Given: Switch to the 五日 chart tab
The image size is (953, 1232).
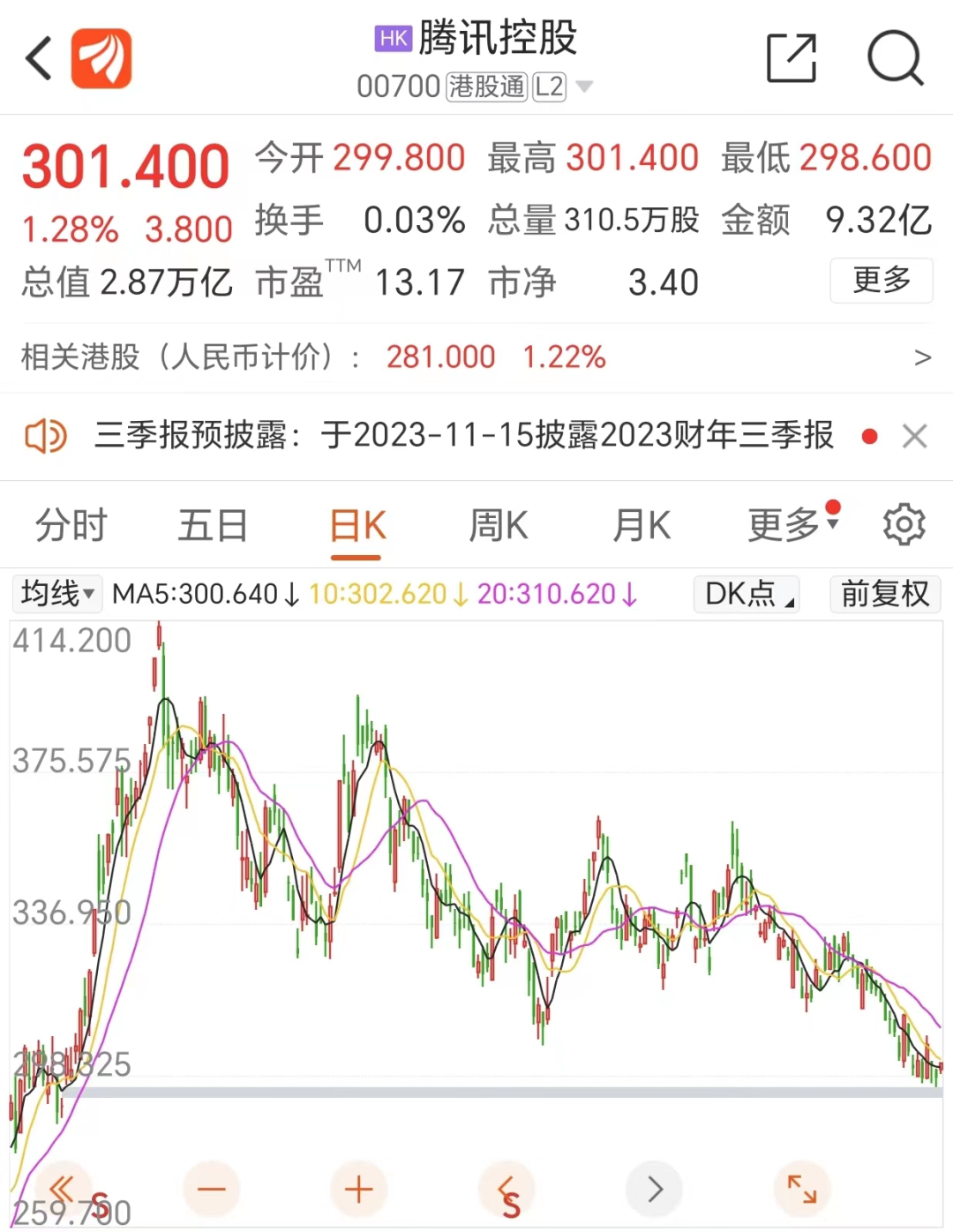Looking at the screenshot, I should click(213, 526).
